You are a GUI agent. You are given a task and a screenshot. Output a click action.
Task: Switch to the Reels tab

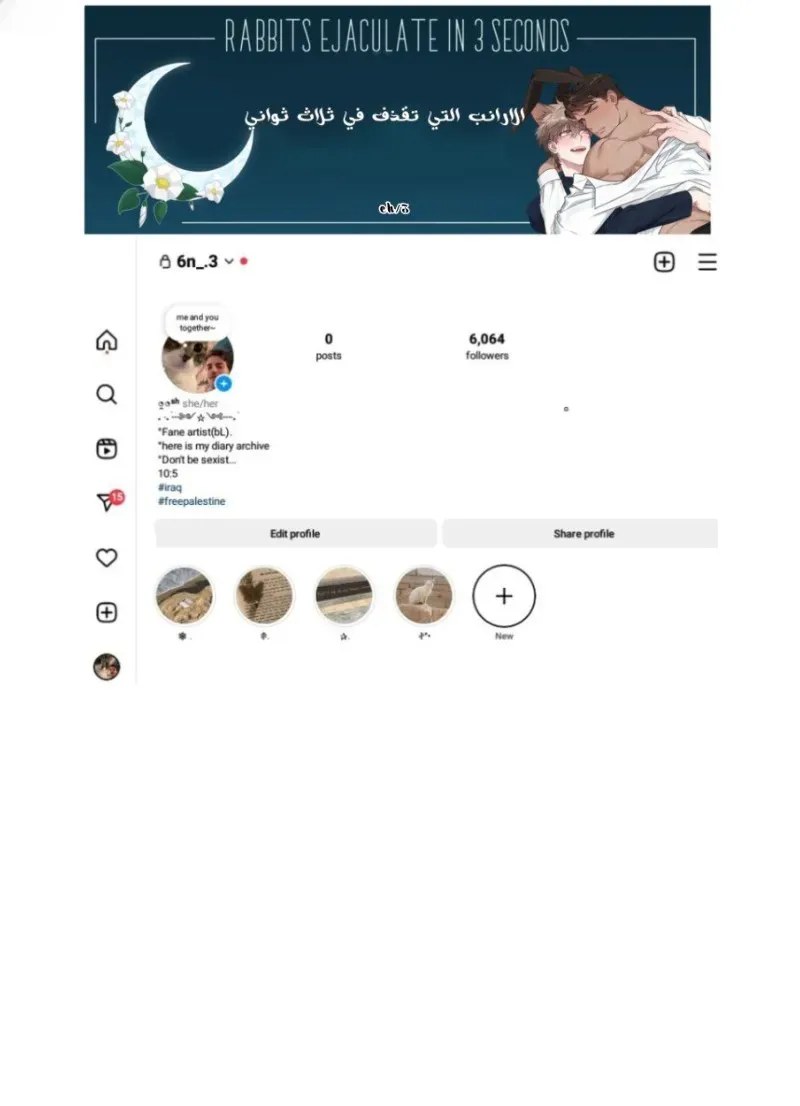tap(106, 448)
